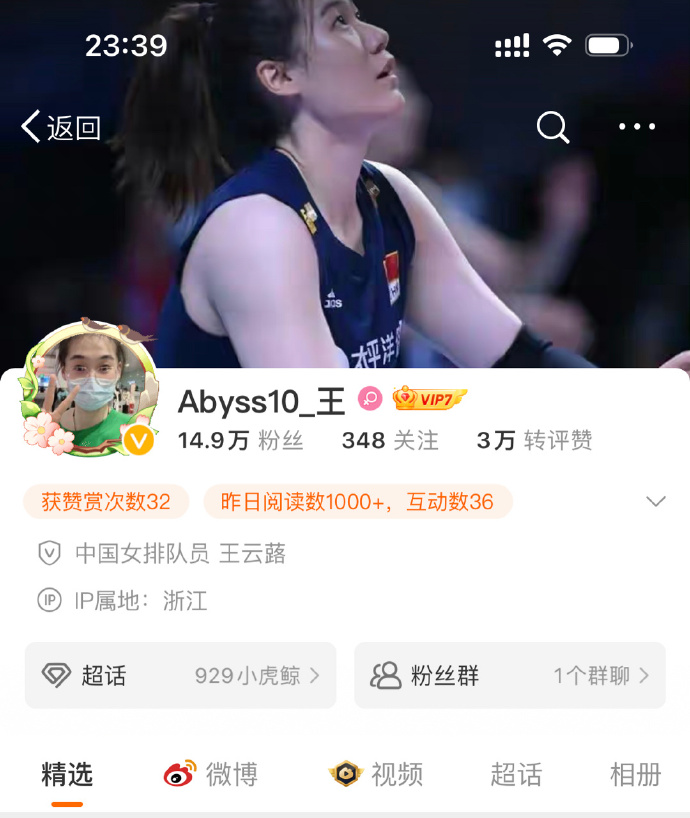Open search on this profile

click(553, 127)
